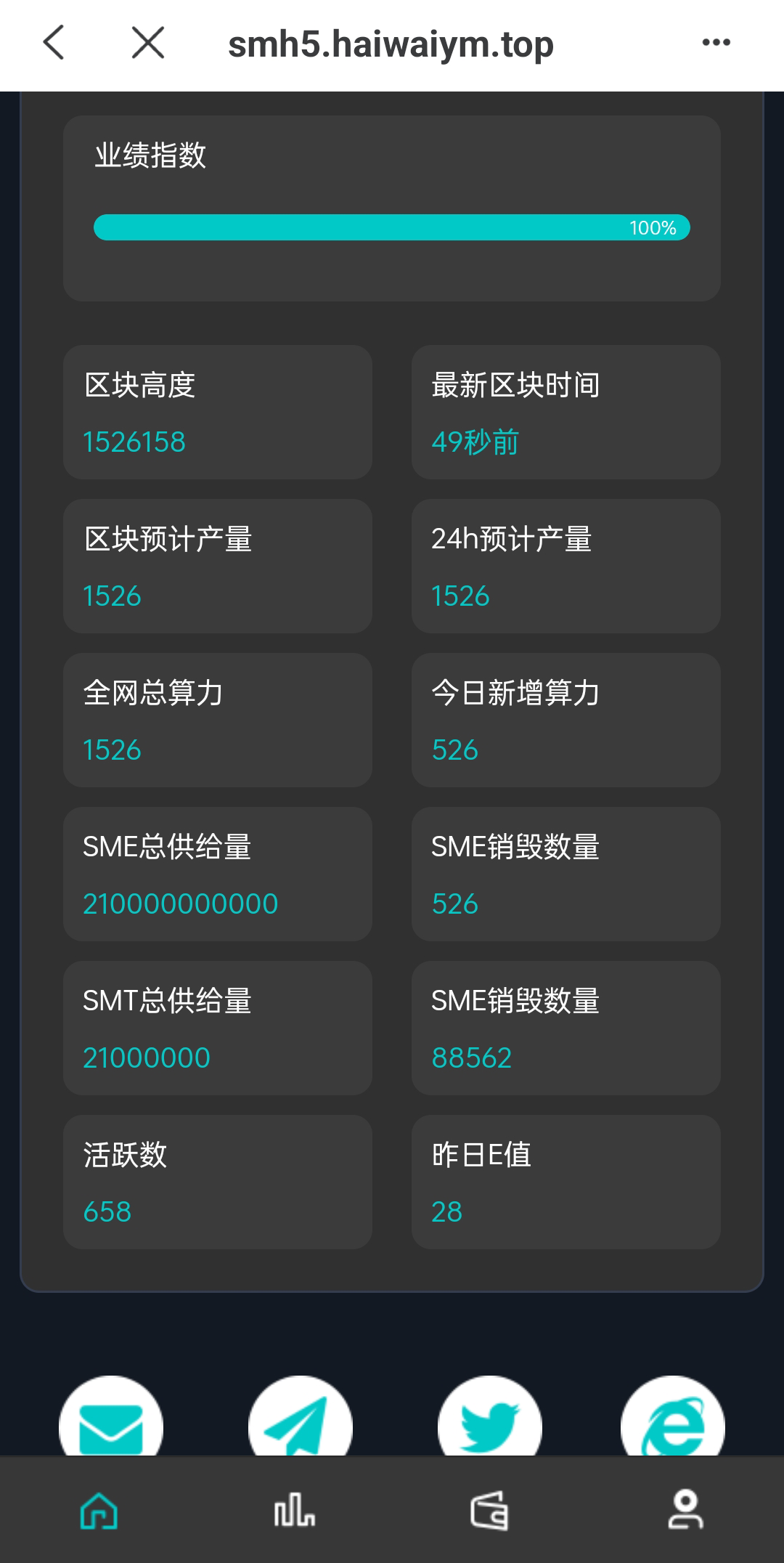Viewport: 784px width, 1563px height.
Task: Select the 24h预计产量 card
Action: point(565,567)
